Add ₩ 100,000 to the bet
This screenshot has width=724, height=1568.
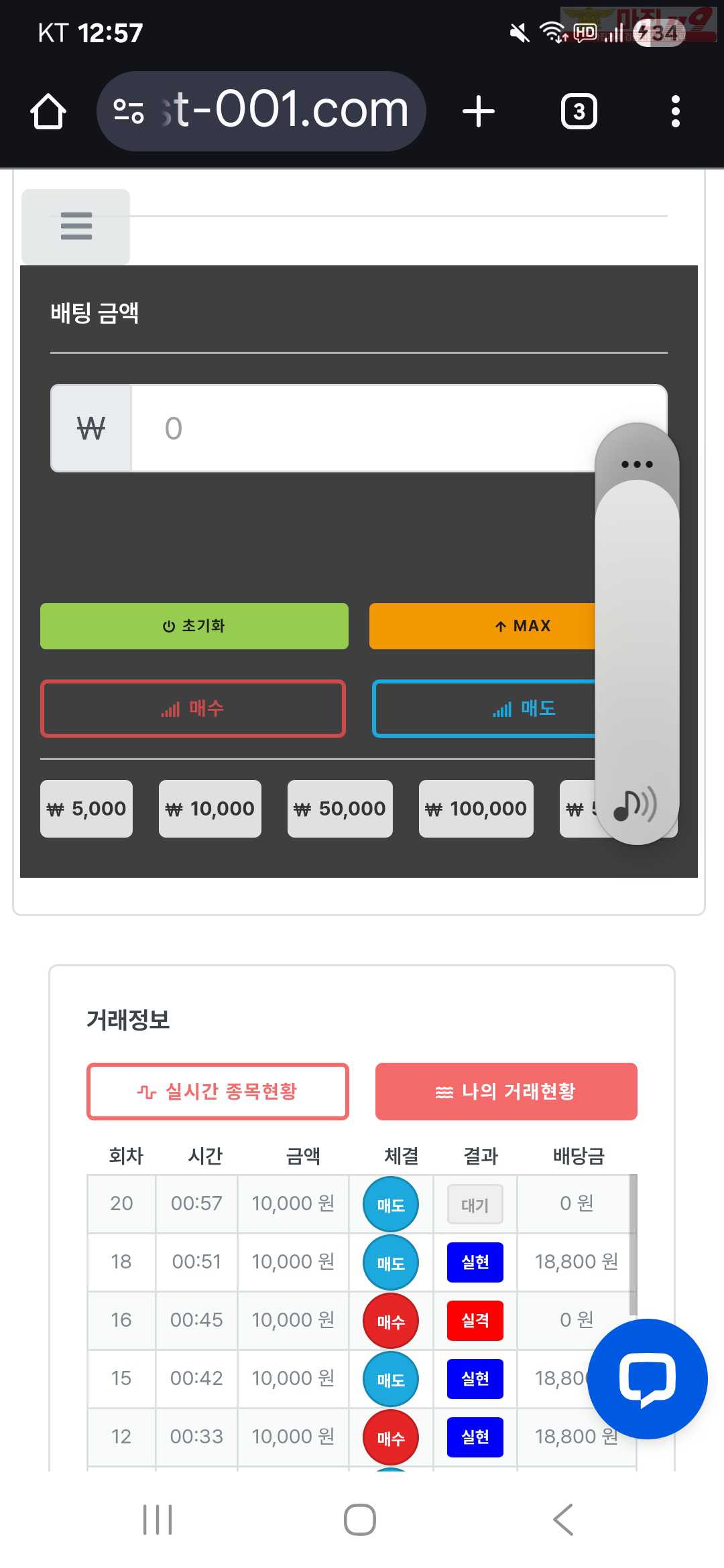point(476,809)
